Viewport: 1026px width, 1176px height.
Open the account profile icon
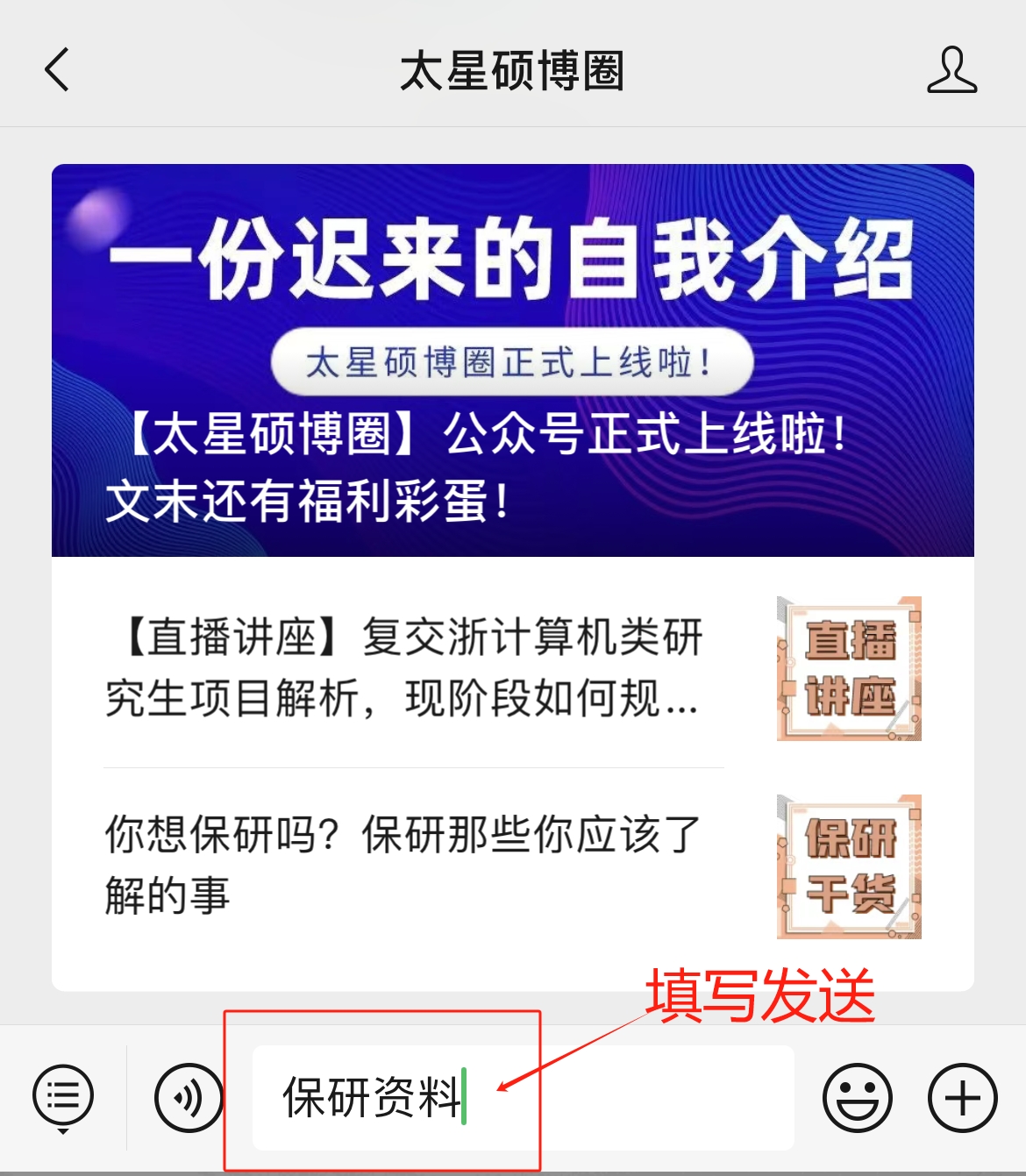tap(951, 70)
